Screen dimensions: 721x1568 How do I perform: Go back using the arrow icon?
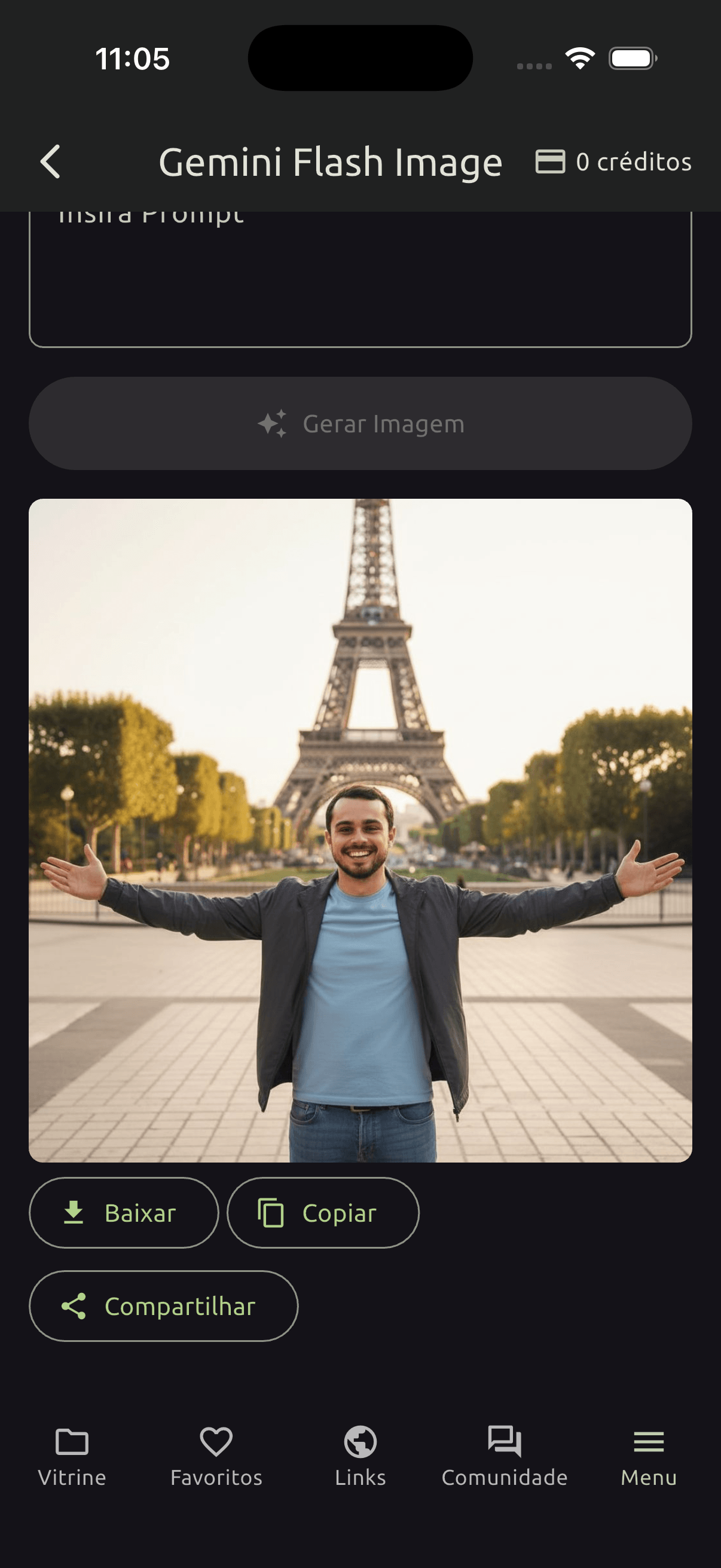pyautogui.click(x=50, y=162)
